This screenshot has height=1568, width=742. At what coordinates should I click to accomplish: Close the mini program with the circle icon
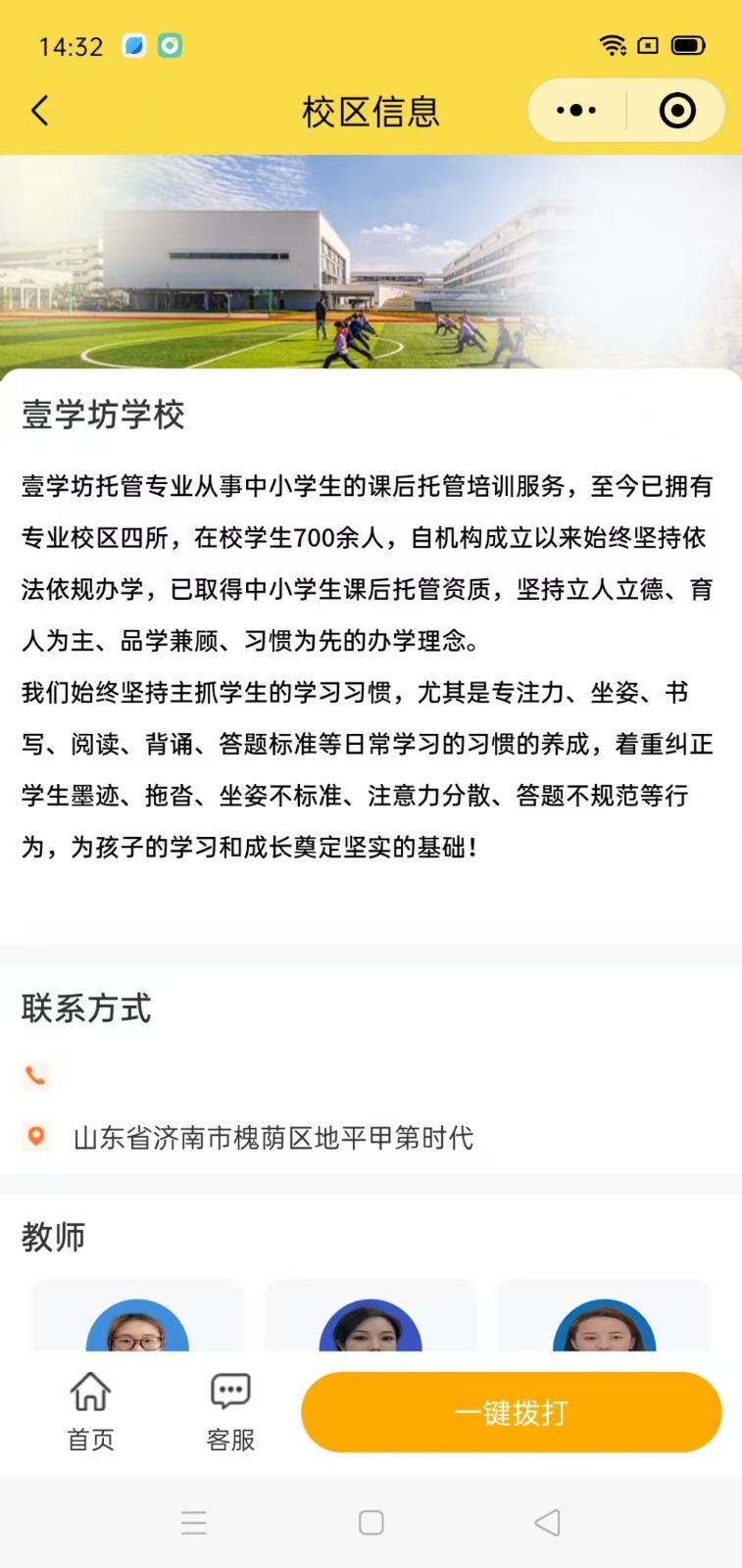pos(677,111)
